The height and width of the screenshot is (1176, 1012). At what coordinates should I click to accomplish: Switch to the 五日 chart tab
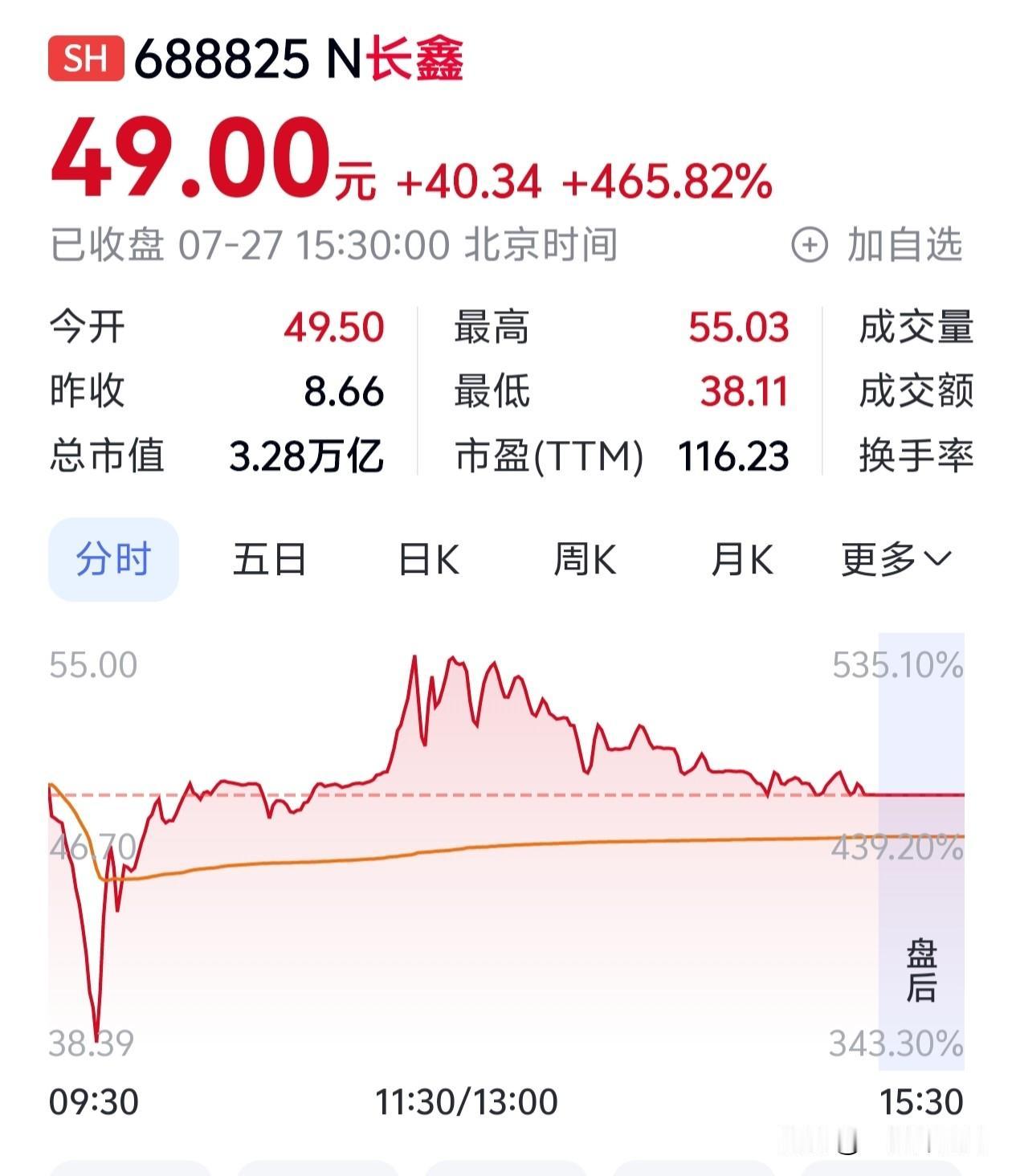(x=269, y=559)
